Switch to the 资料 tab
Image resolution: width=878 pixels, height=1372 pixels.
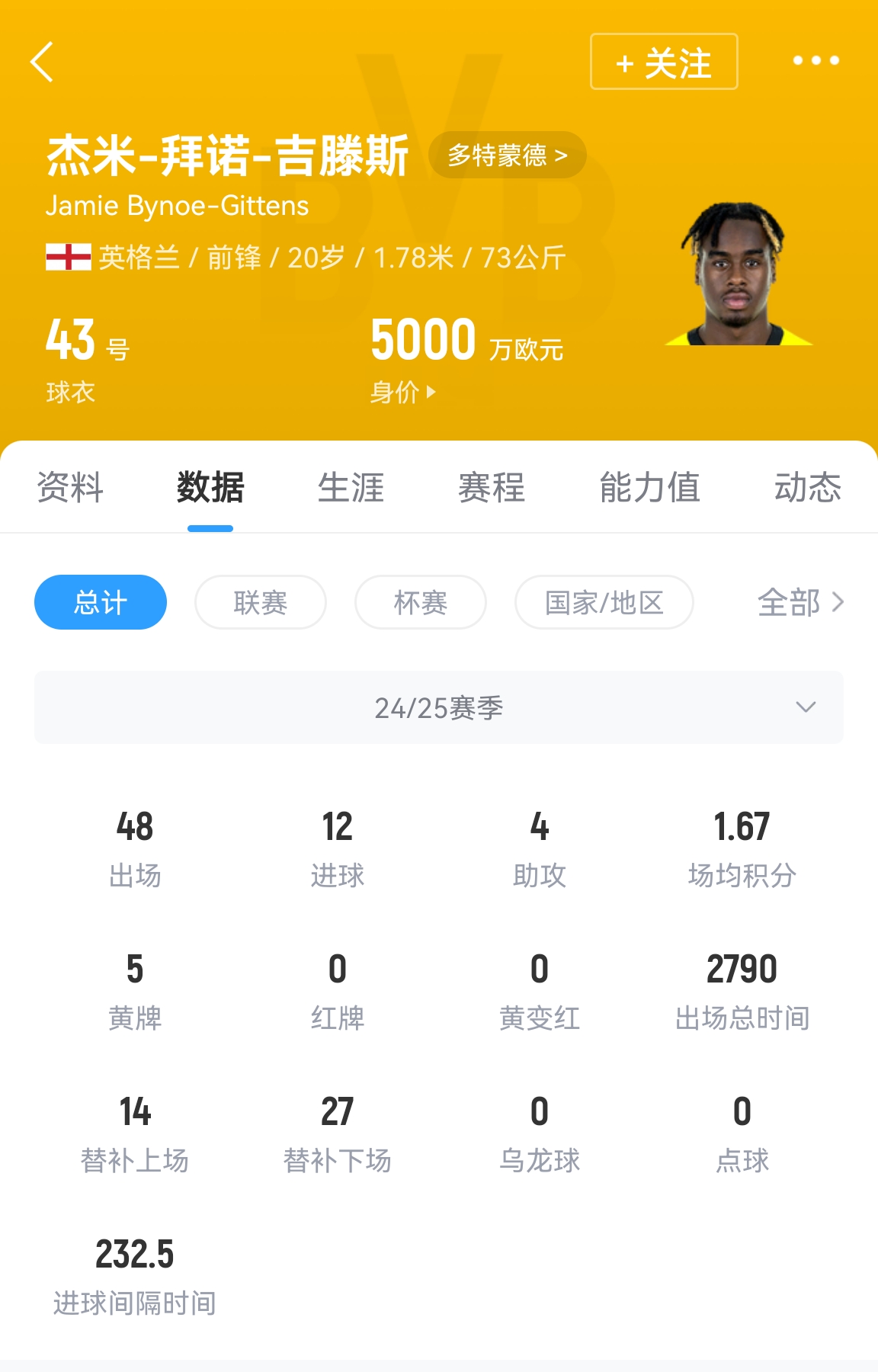(70, 488)
